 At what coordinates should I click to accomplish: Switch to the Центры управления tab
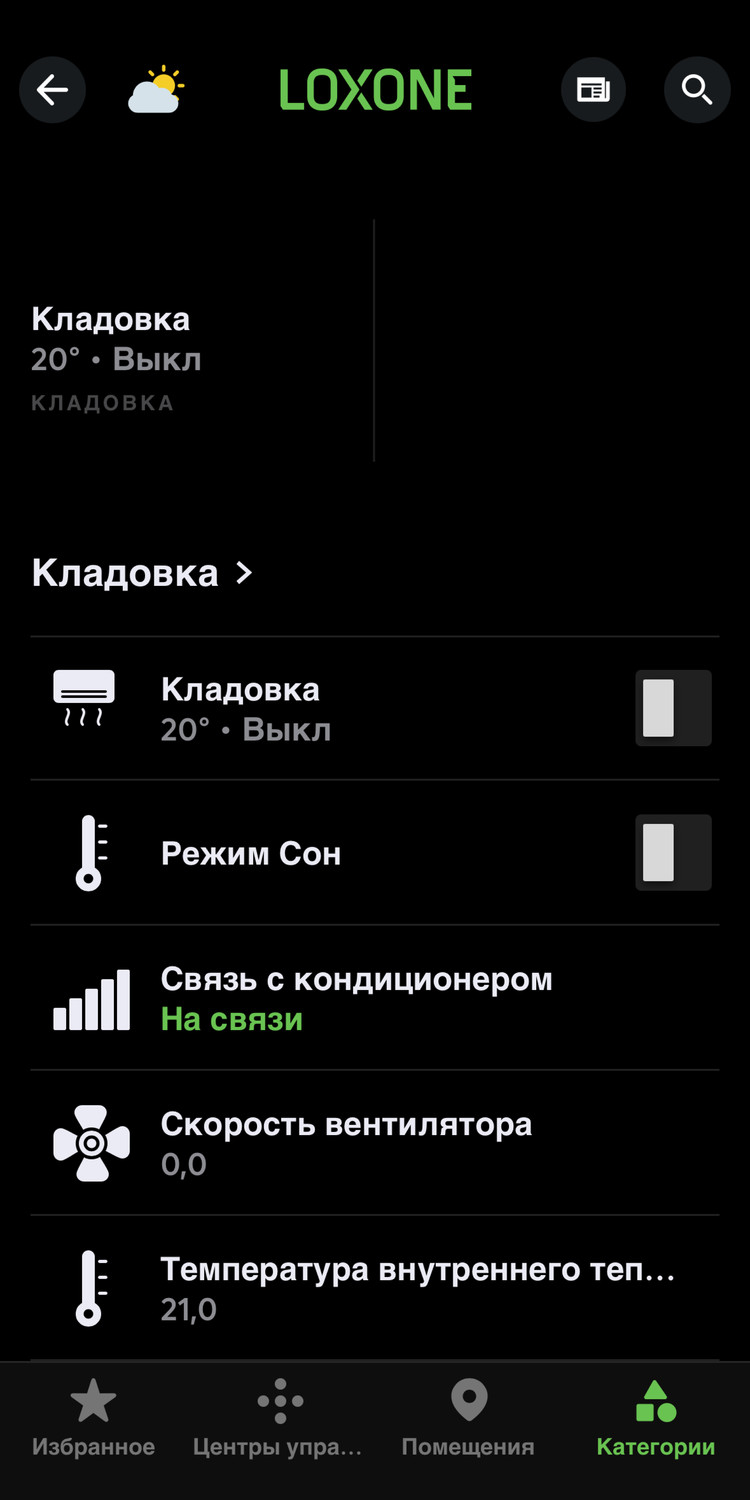279,1418
